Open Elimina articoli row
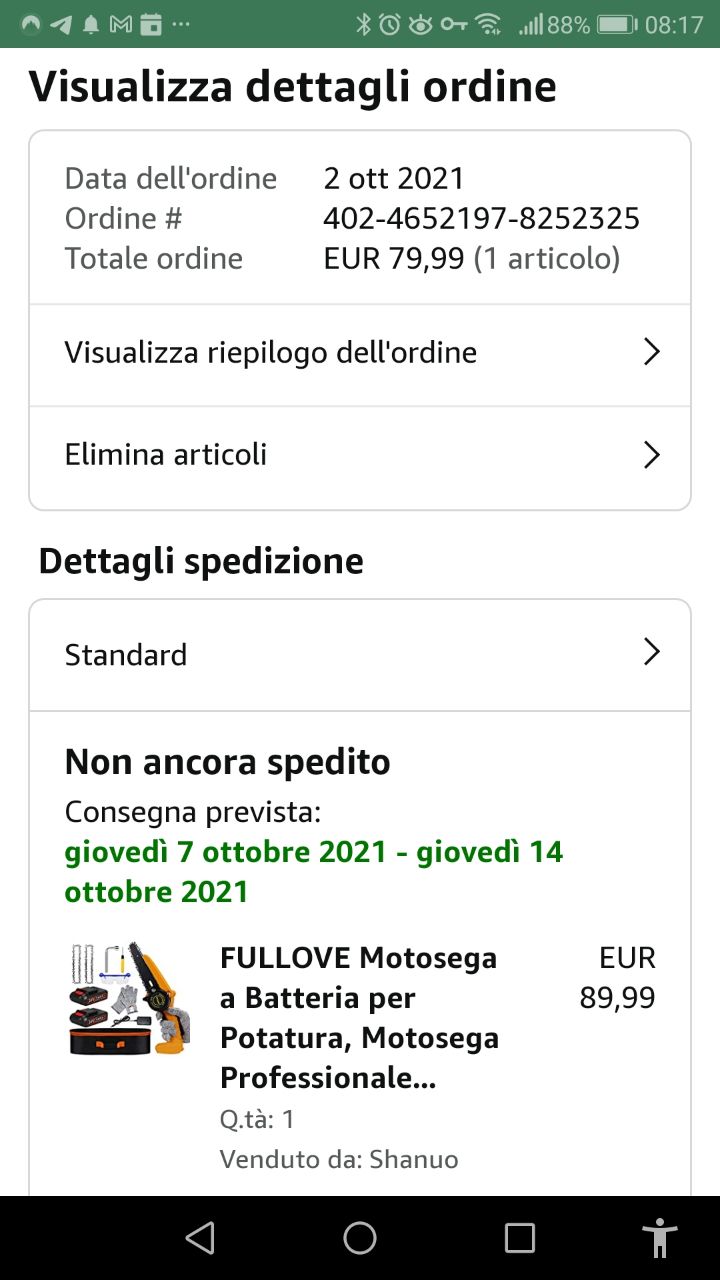This screenshot has width=720, height=1280. pyautogui.click(x=360, y=456)
